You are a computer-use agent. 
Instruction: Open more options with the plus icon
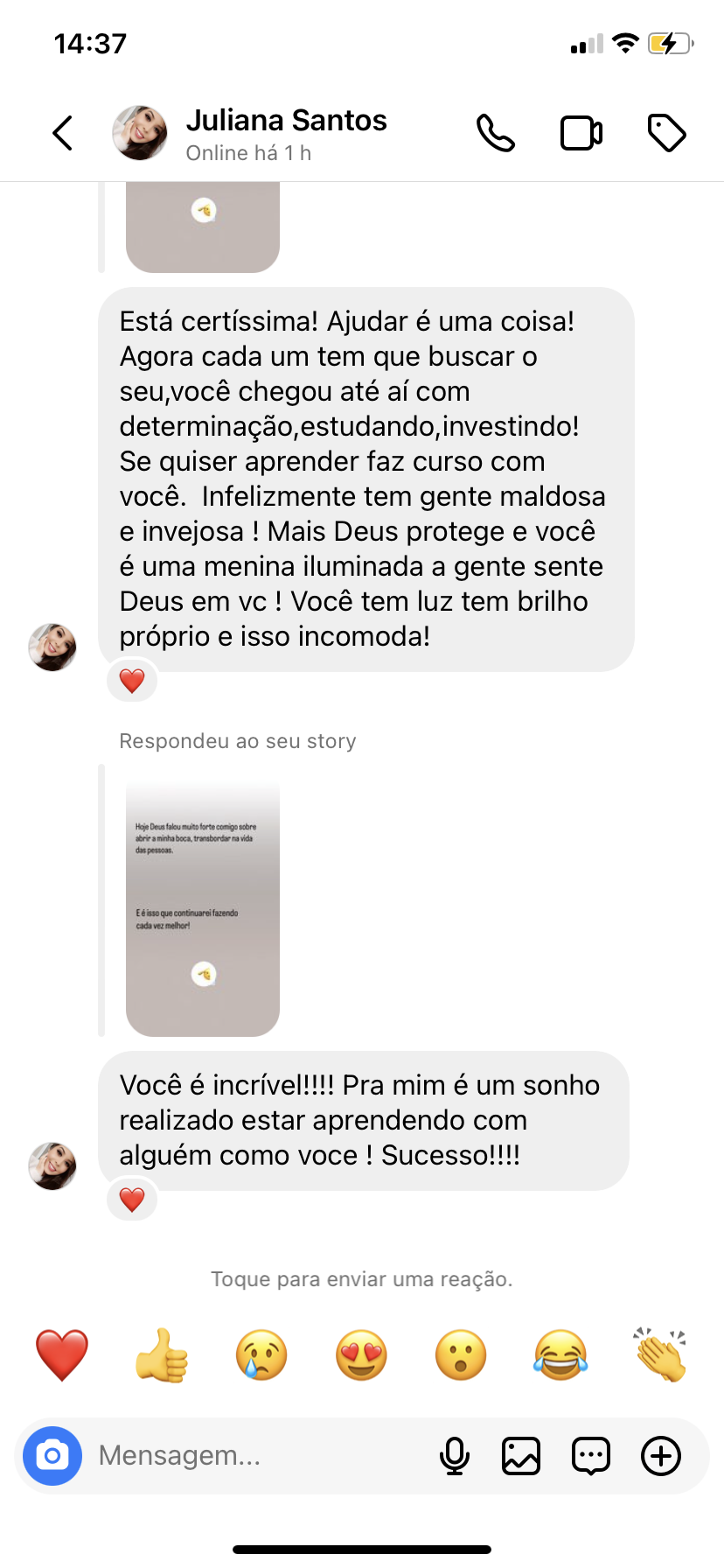(x=661, y=1456)
